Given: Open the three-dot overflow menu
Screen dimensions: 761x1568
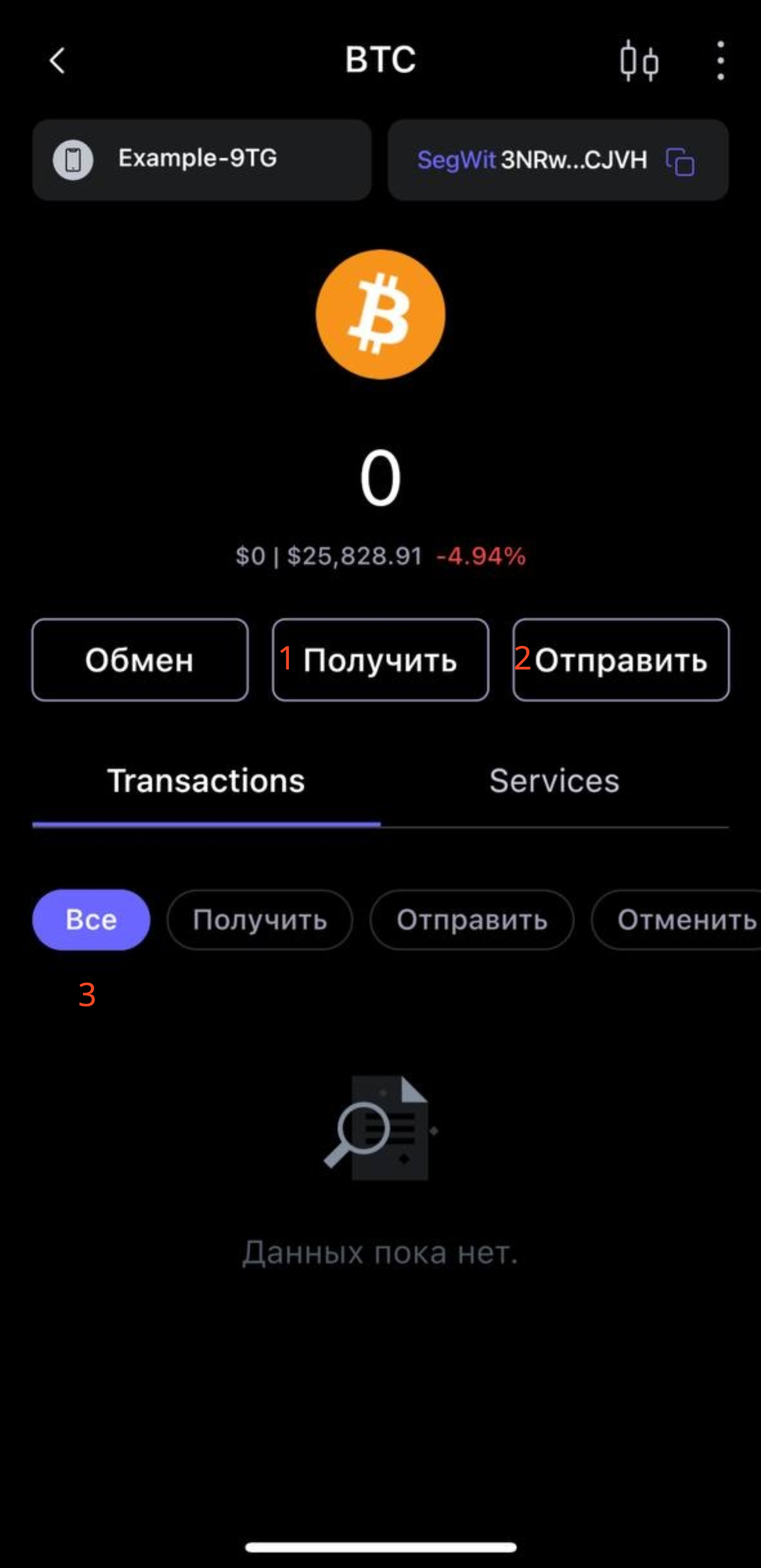Looking at the screenshot, I should tap(720, 61).
